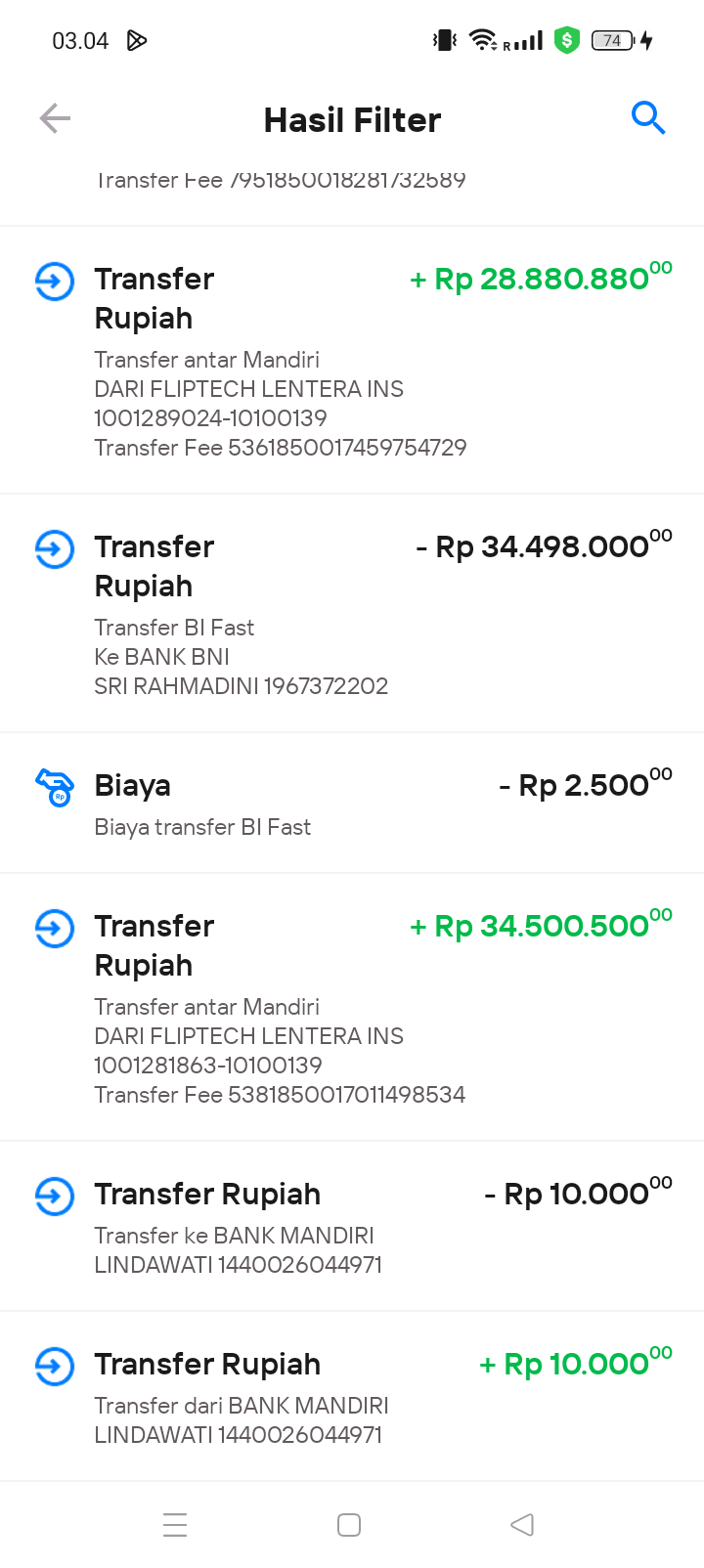The height and width of the screenshot is (1568, 704).
Task: Open search in Hasil Filter
Action: point(648,118)
